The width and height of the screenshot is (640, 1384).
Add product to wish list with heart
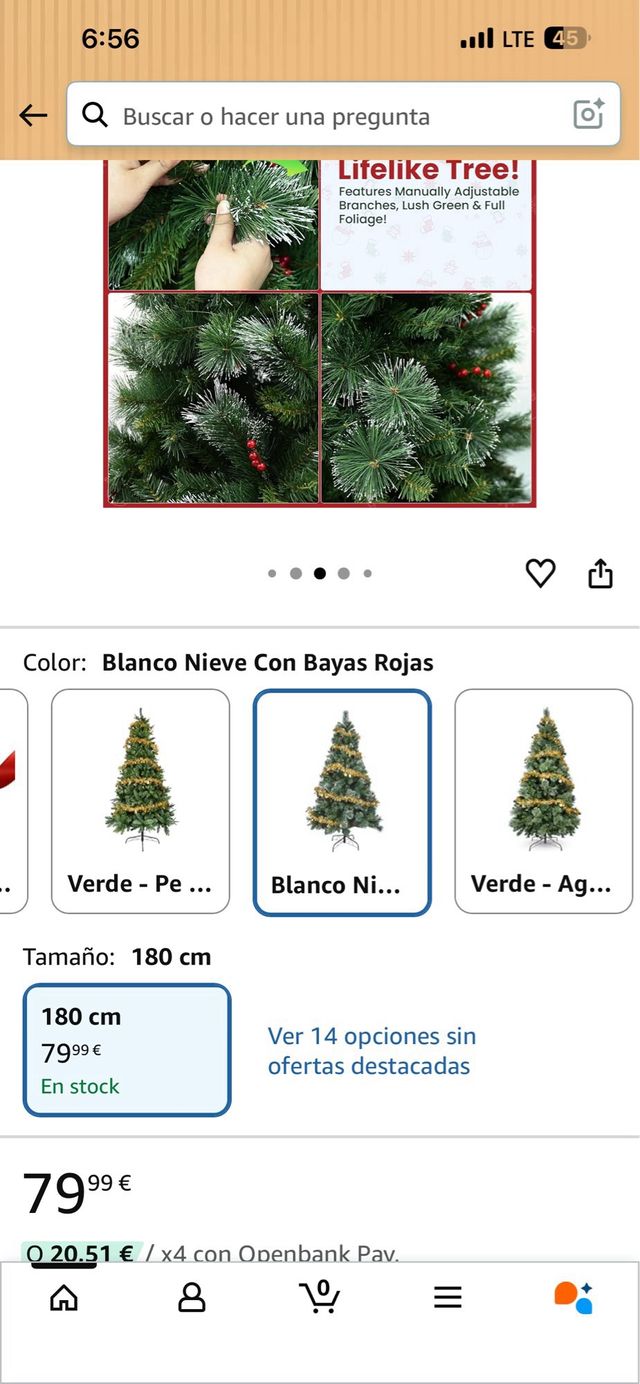pos(540,573)
